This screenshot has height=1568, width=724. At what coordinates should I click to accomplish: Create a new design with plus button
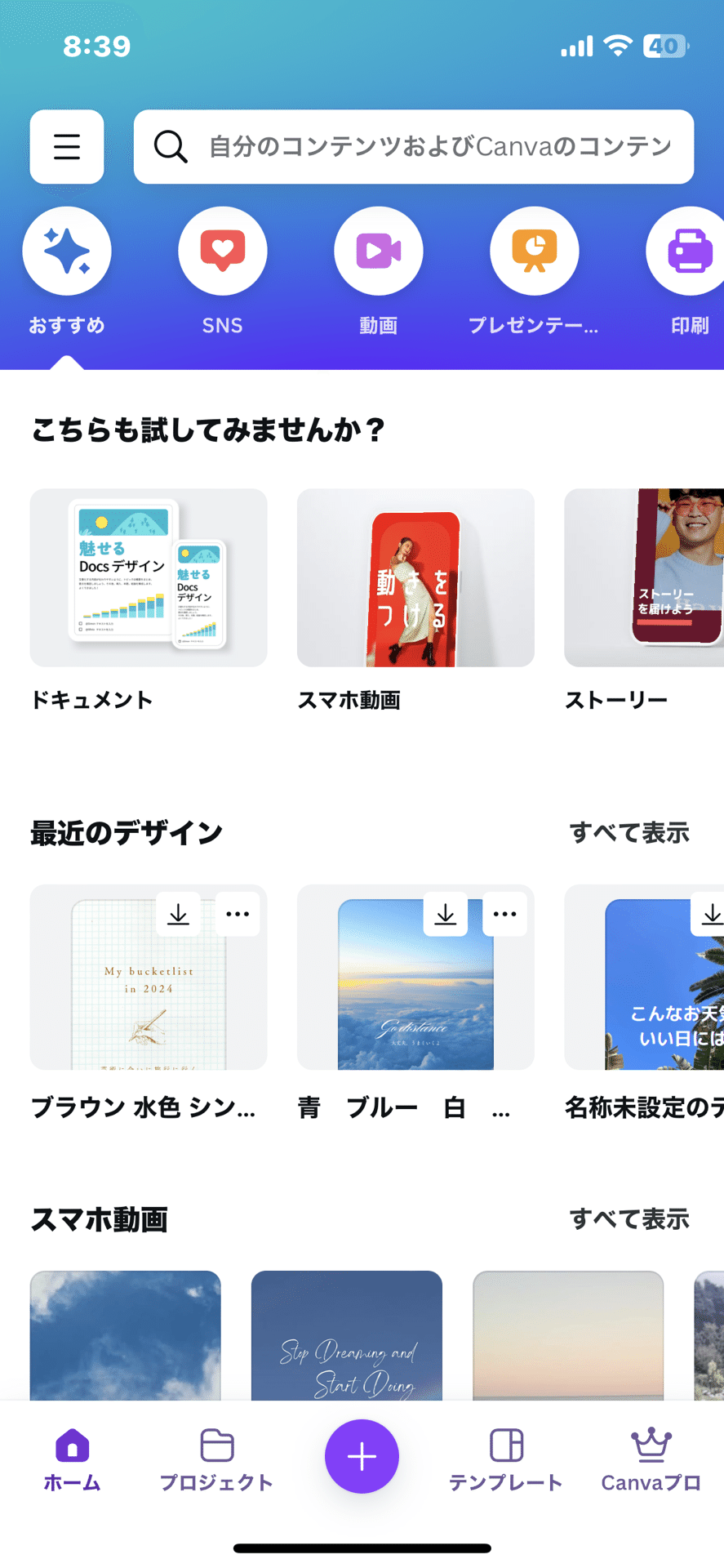[x=362, y=1456]
